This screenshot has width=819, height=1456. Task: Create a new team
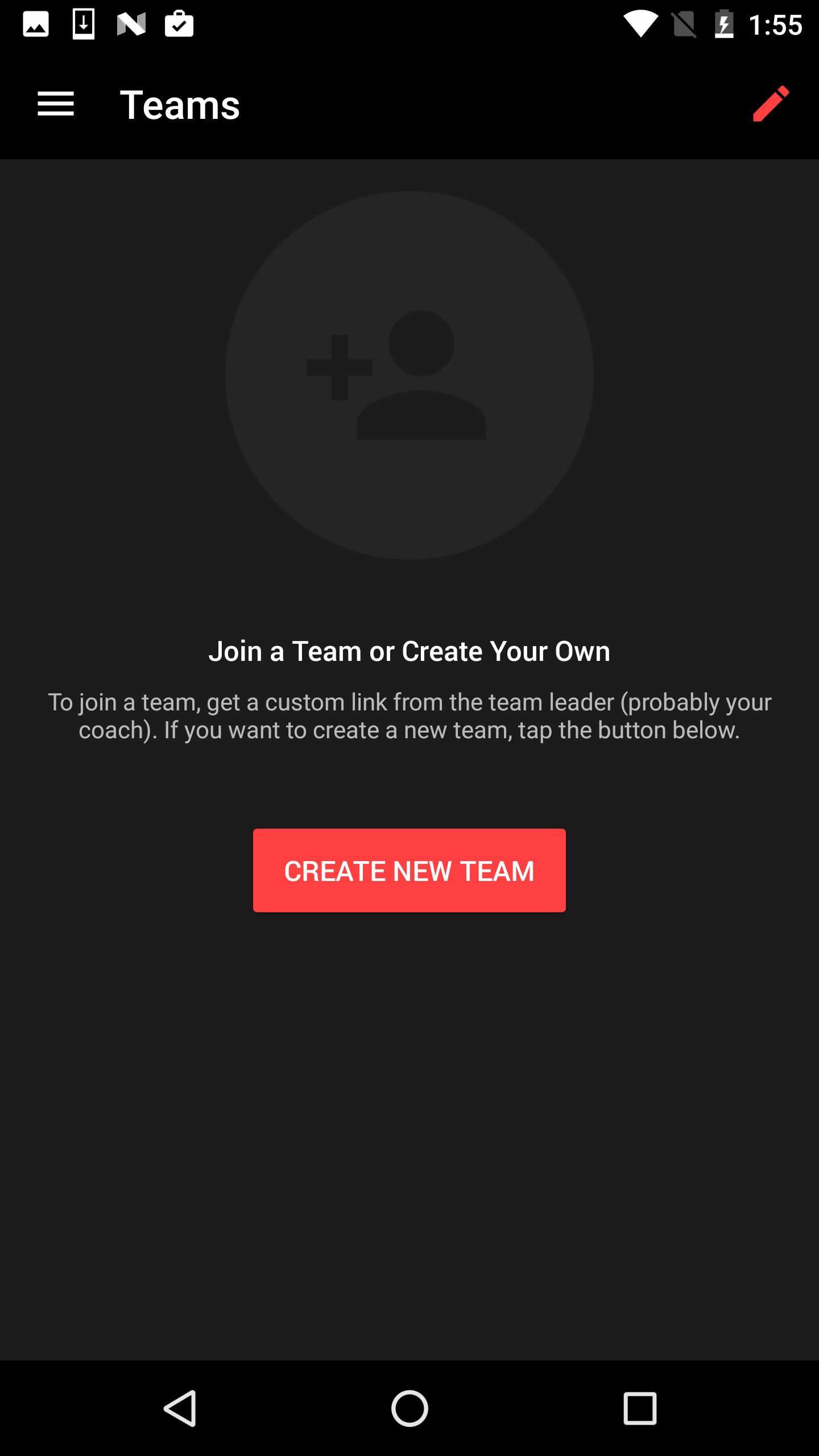point(409,870)
